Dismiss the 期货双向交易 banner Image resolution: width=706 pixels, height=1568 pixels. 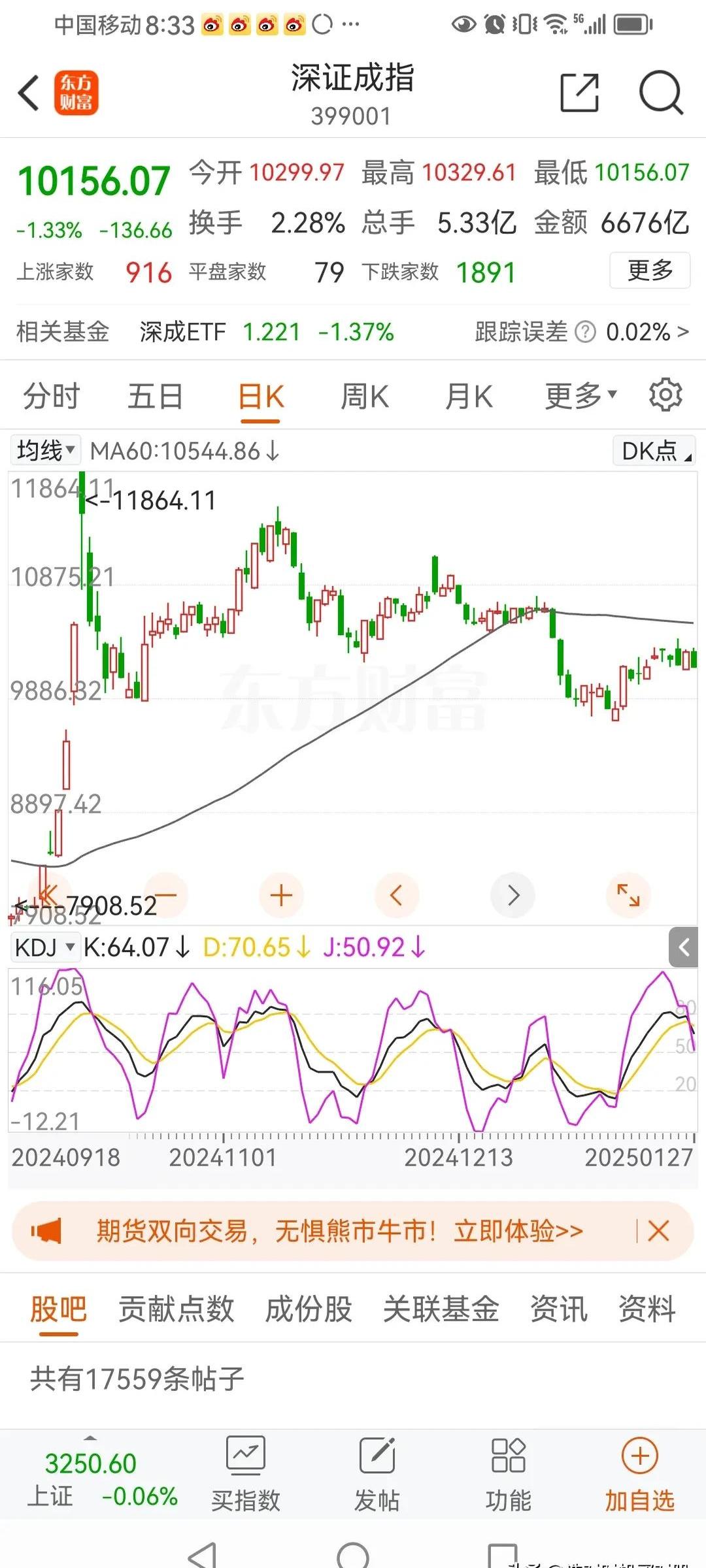coord(658,1231)
